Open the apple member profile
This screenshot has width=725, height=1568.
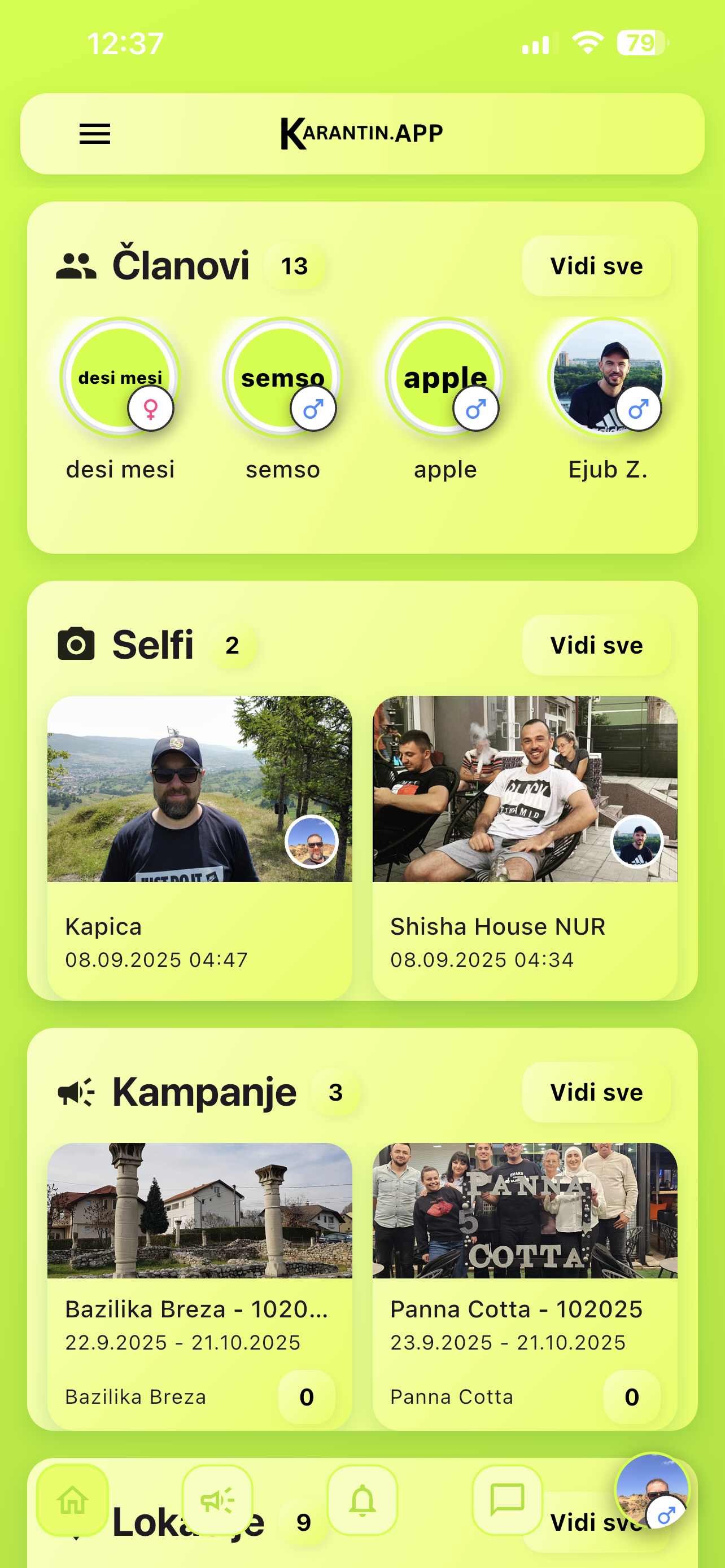pos(445,378)
